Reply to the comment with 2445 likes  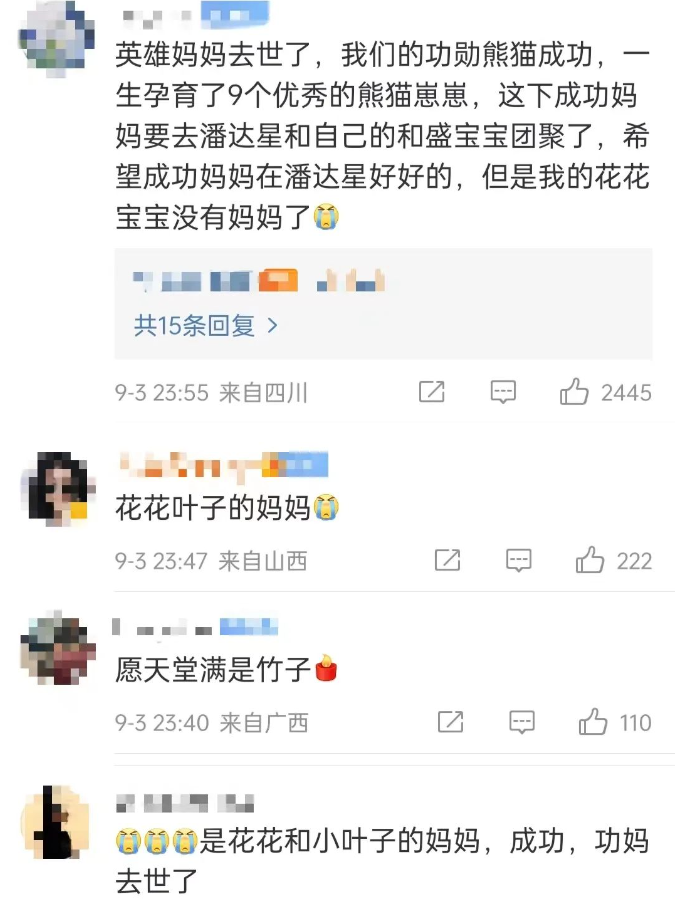503,392
